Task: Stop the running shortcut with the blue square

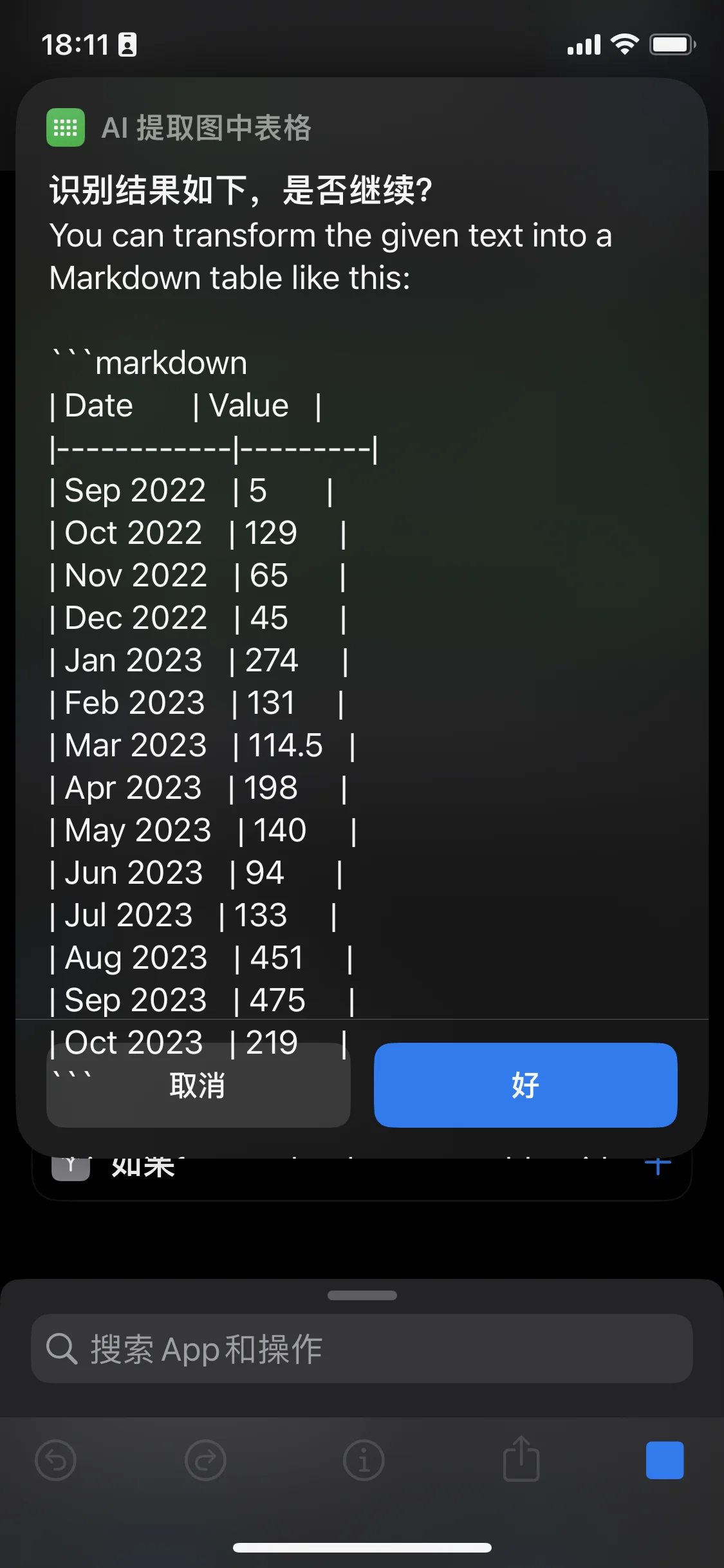Action: coord(665,1461)
